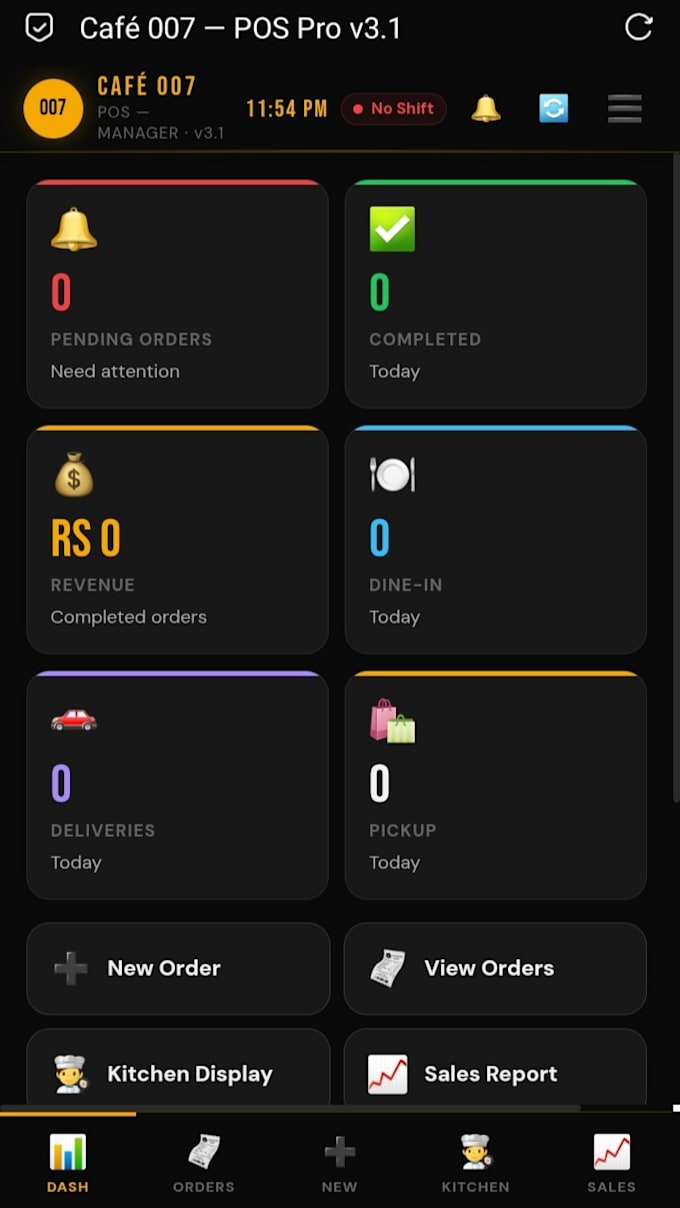Open the Completed orders card
The image size is (680, 1208).
[495, 294]
